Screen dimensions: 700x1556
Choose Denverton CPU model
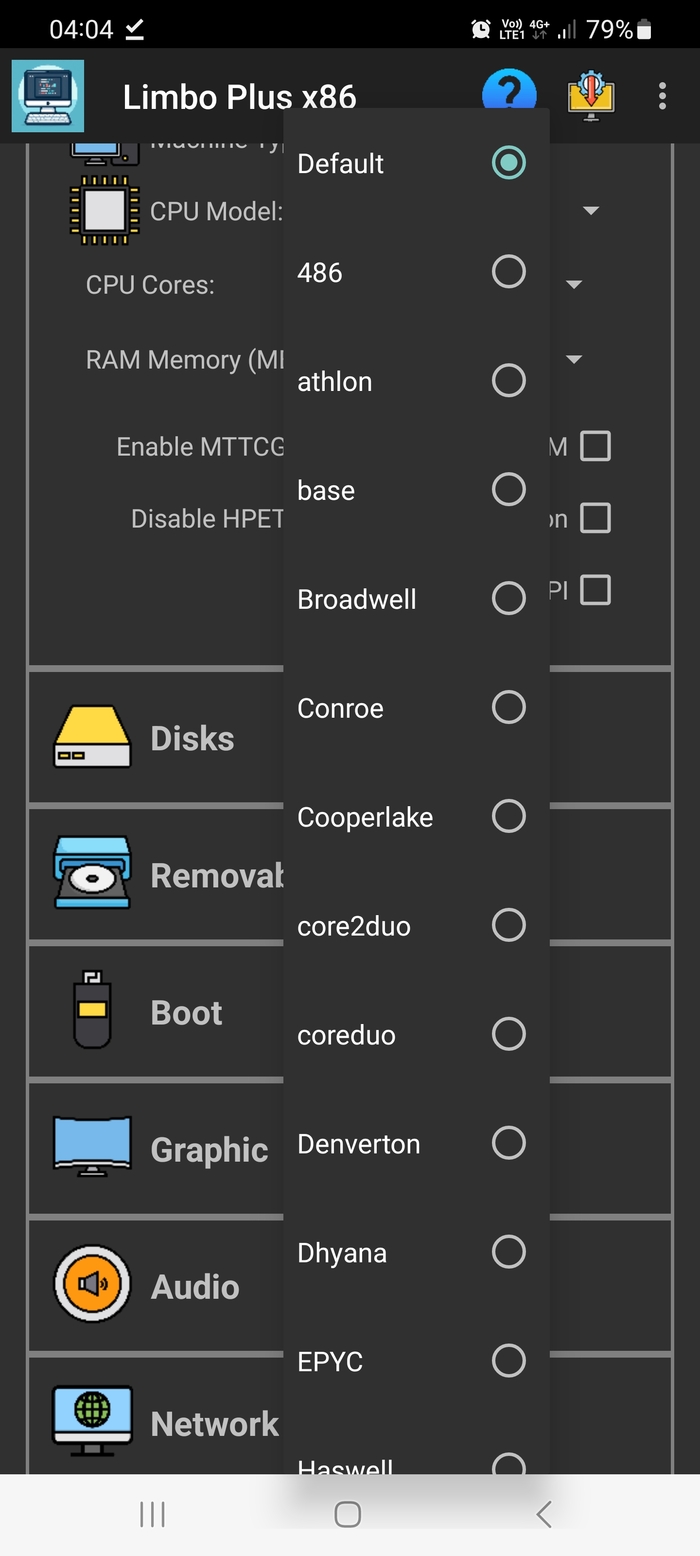416,1144
